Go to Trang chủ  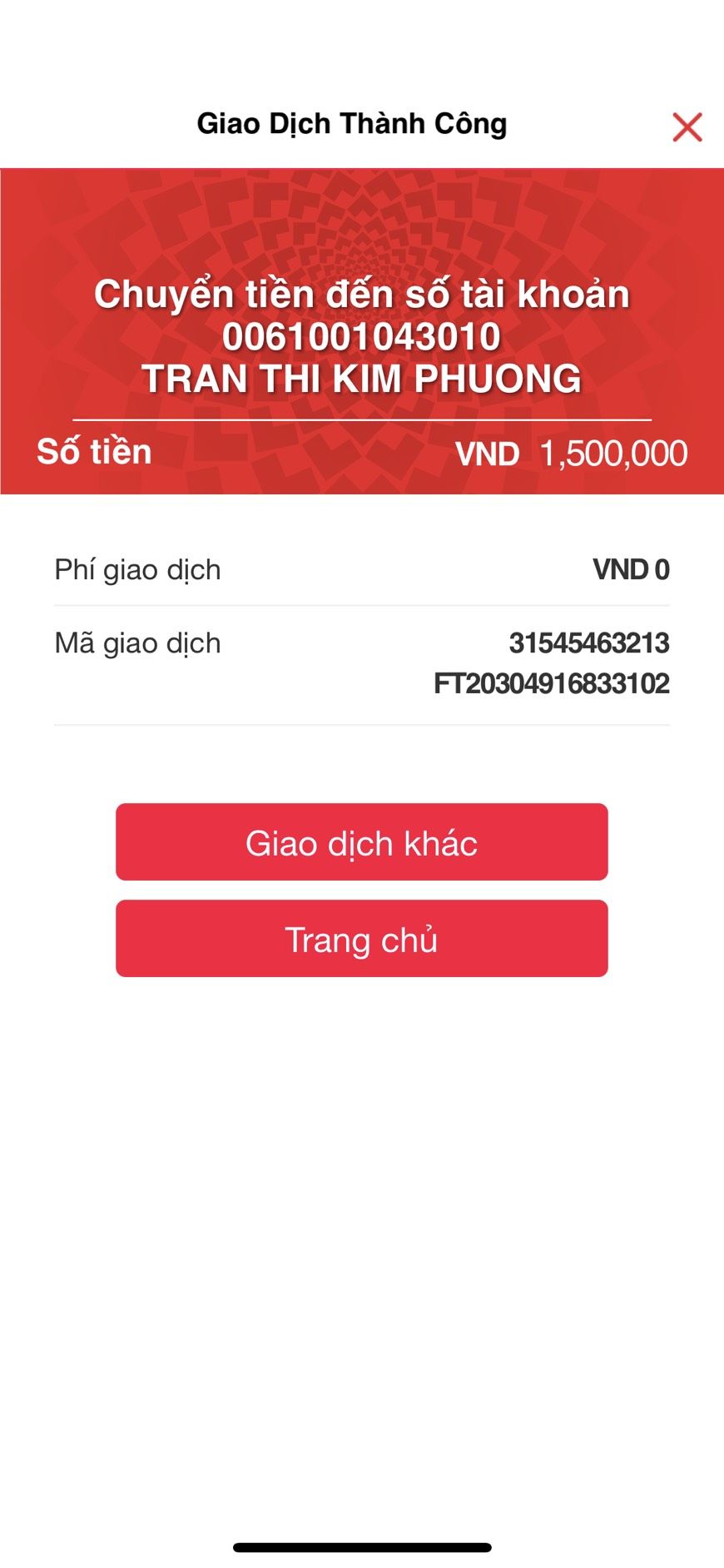361,939
